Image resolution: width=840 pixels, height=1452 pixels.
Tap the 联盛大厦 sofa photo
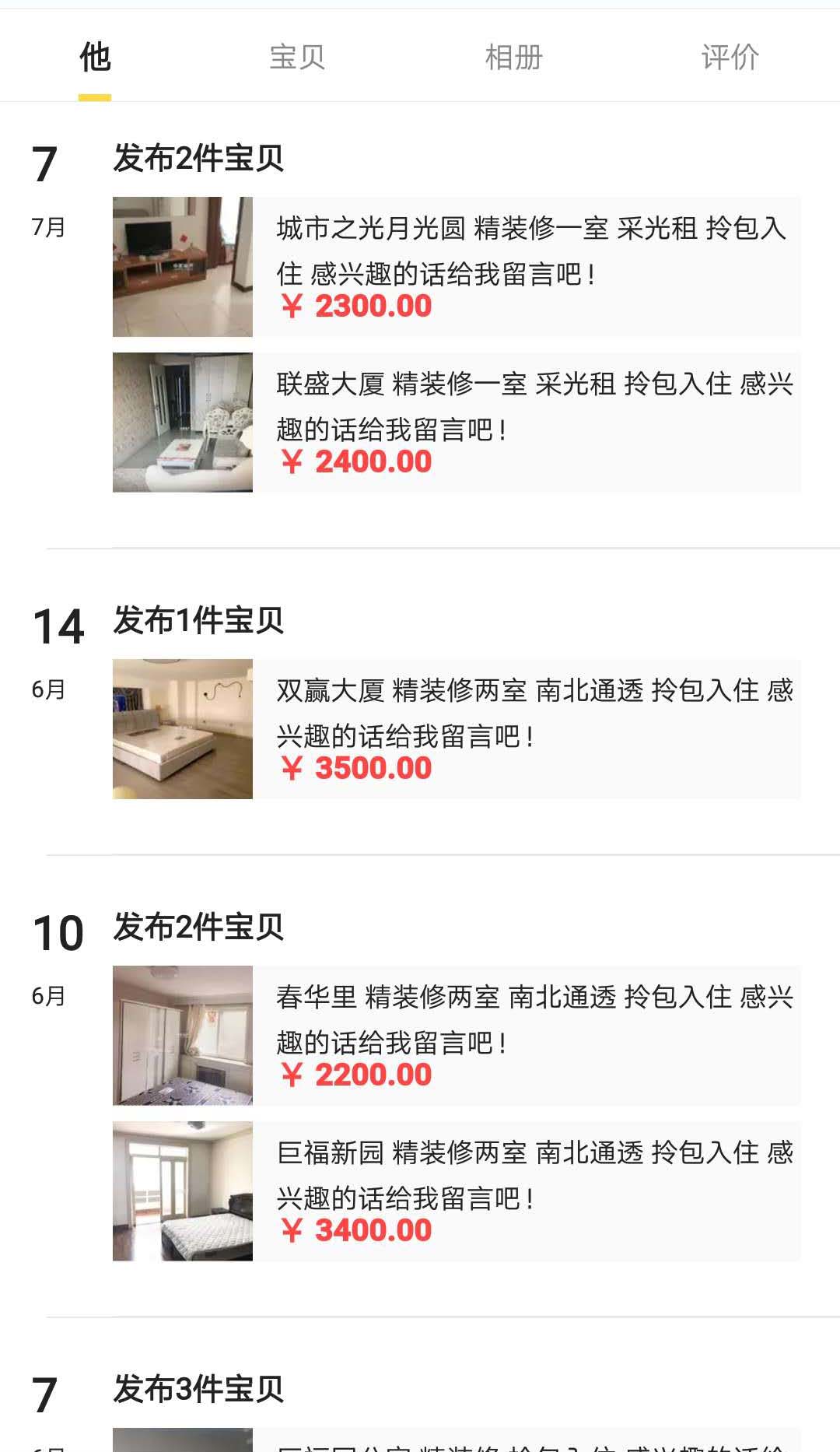point(184,424)
